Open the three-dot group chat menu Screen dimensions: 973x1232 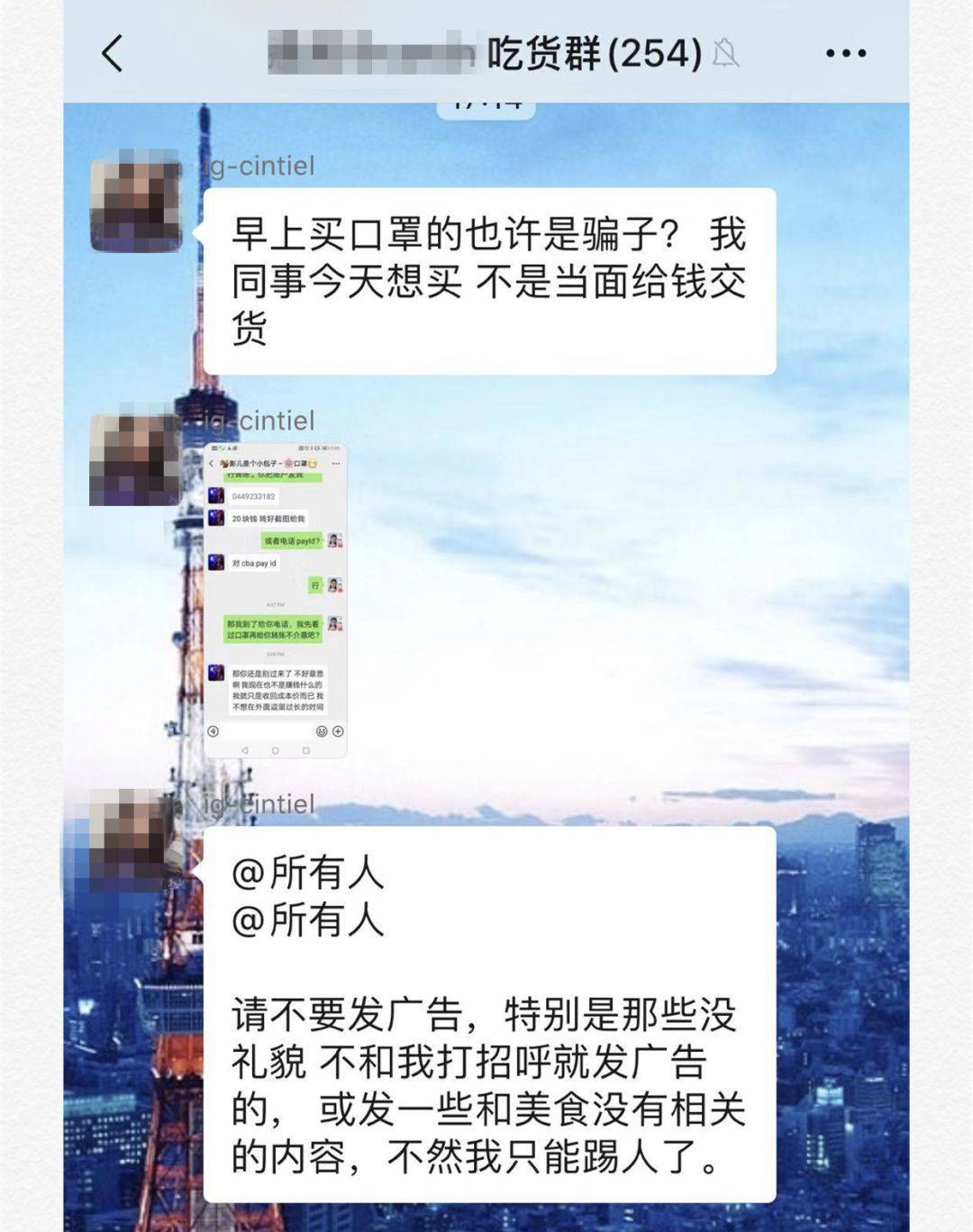pos(845,54)
